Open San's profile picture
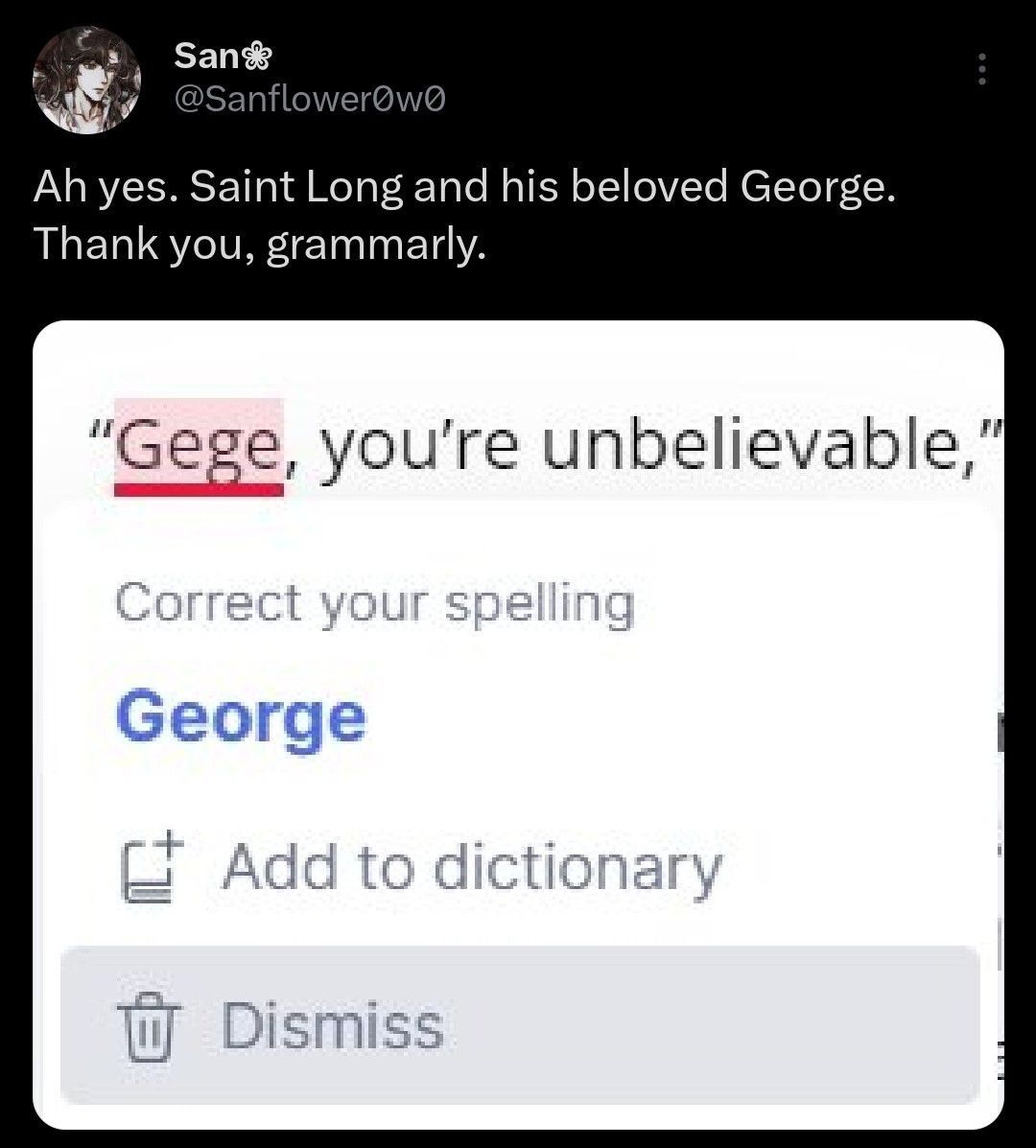 point(87,80)
